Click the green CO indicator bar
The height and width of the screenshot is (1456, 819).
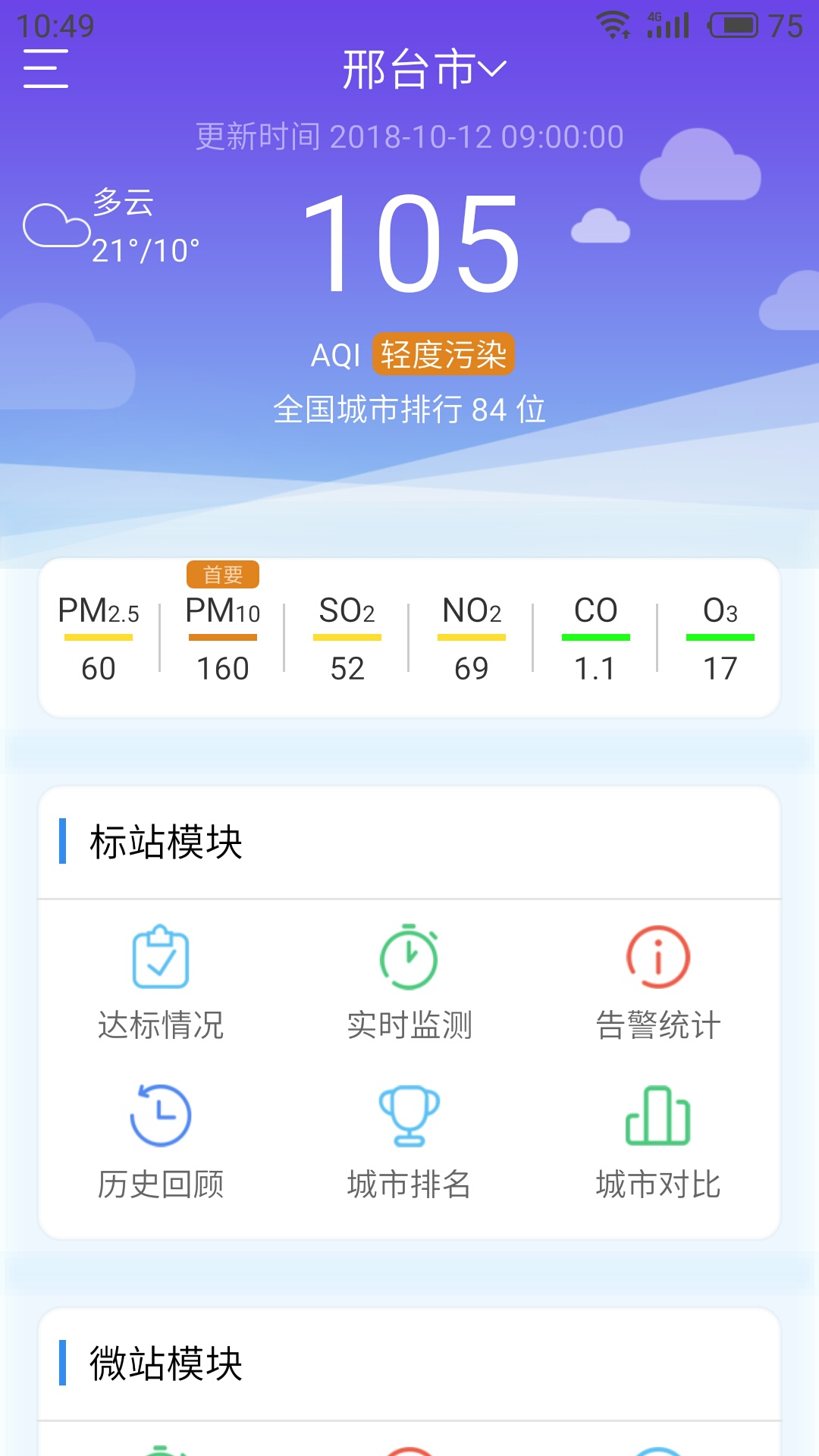point(596,635)
